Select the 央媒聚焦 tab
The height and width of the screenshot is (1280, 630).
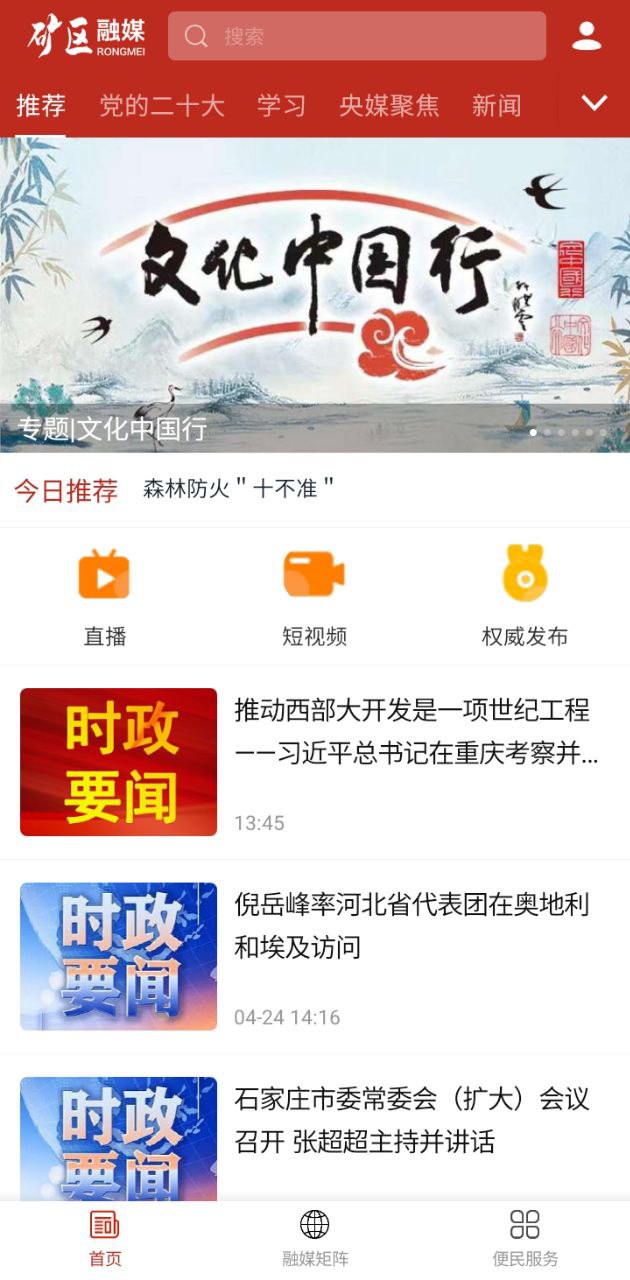(389, 105)
